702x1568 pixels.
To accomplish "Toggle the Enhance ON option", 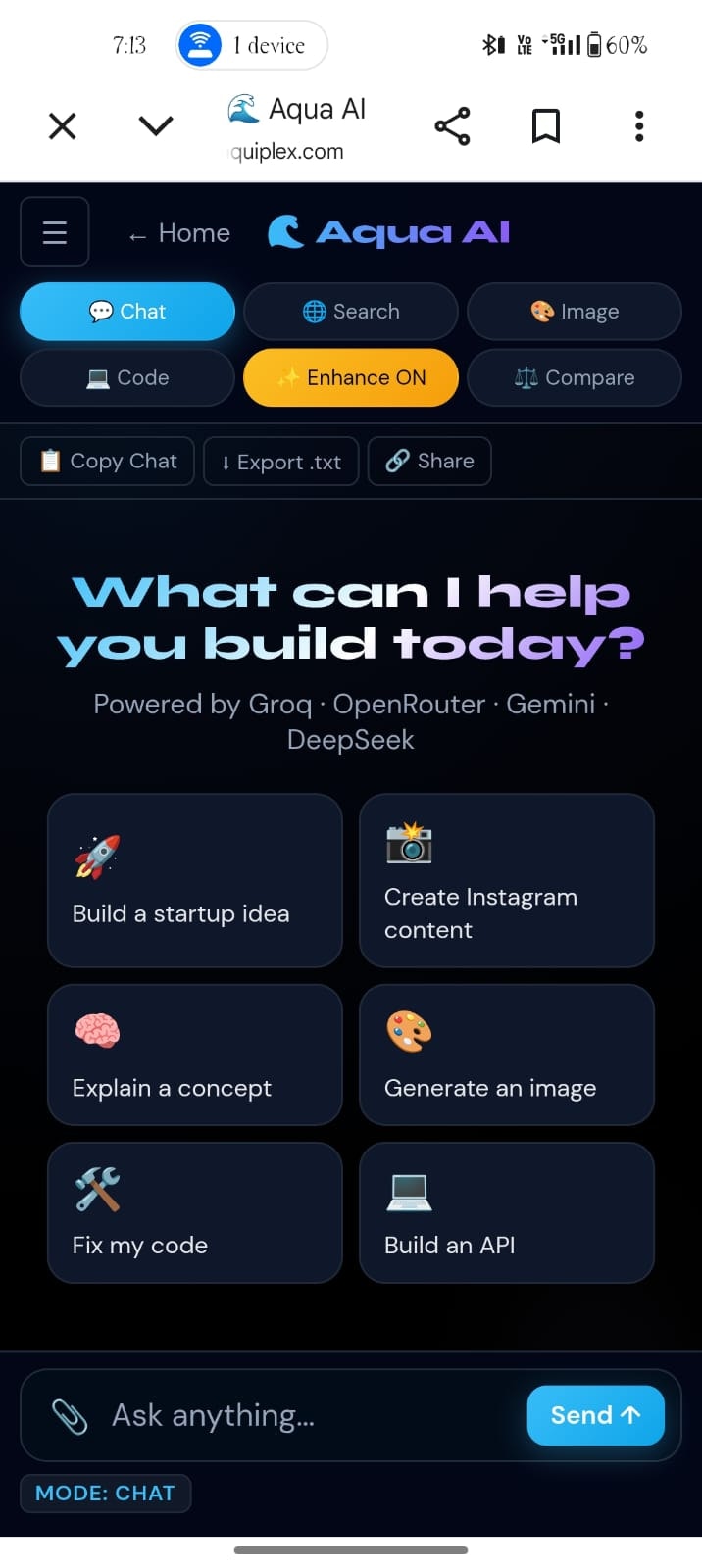I will point(351,378).
